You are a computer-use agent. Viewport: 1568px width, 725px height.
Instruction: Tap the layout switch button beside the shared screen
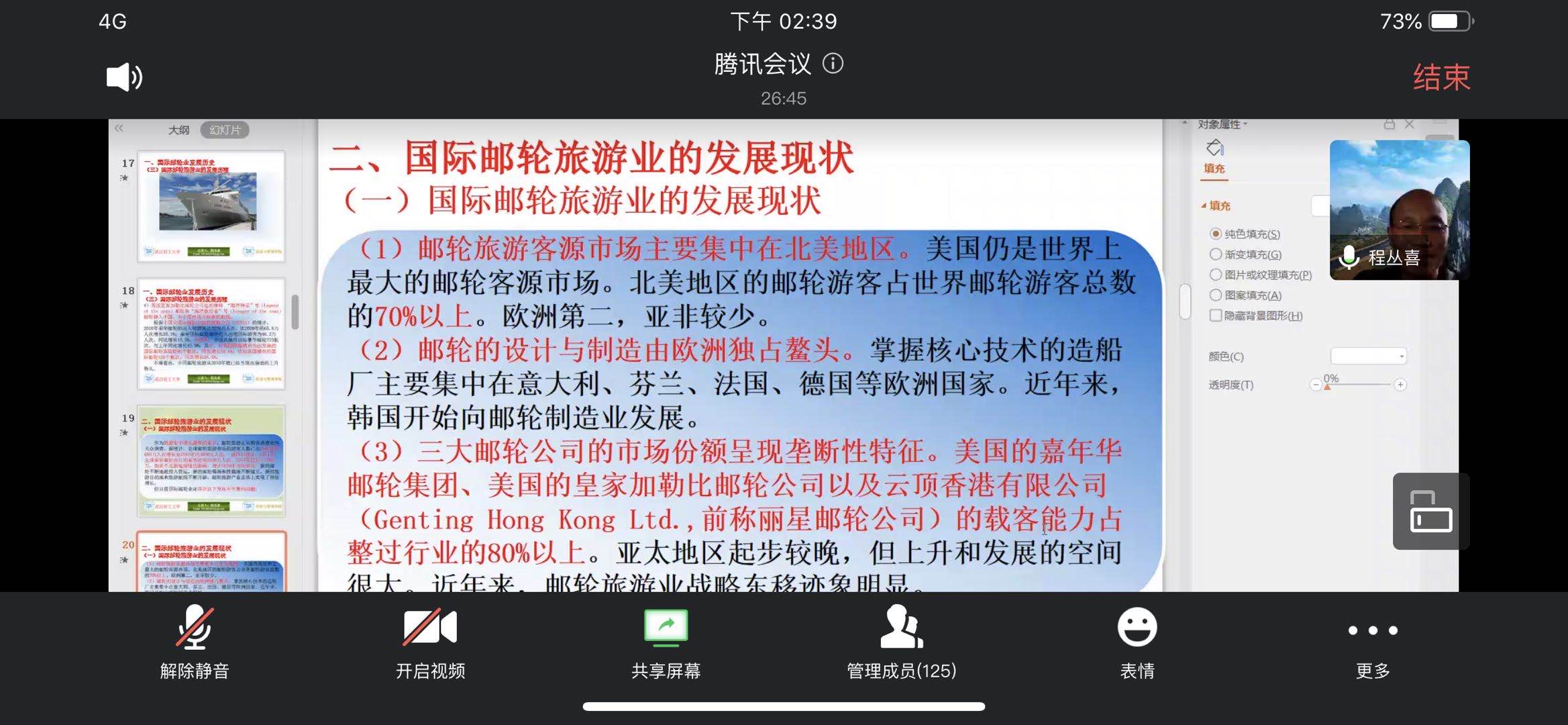click(x=1430, y=512)
